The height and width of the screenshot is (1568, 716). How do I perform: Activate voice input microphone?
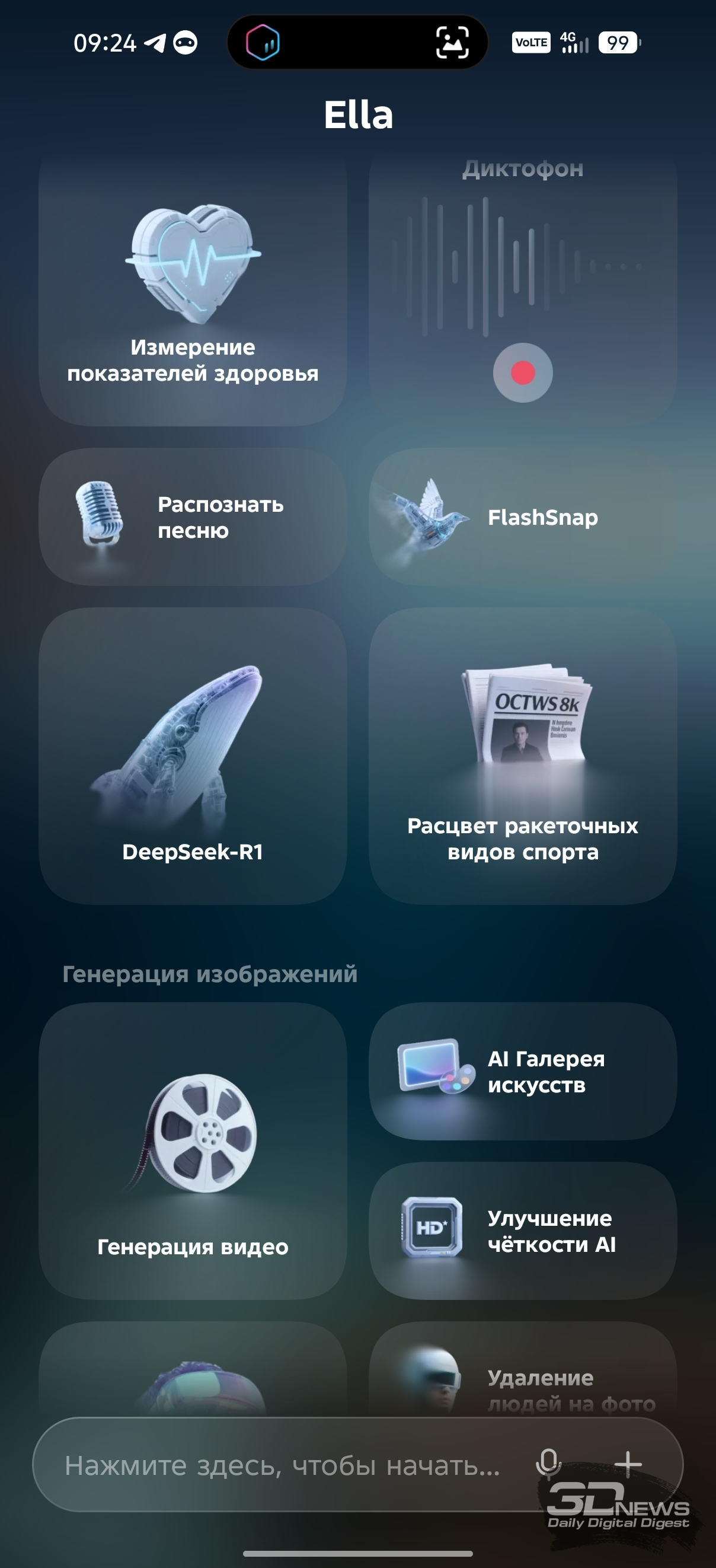click(548, 1464)
